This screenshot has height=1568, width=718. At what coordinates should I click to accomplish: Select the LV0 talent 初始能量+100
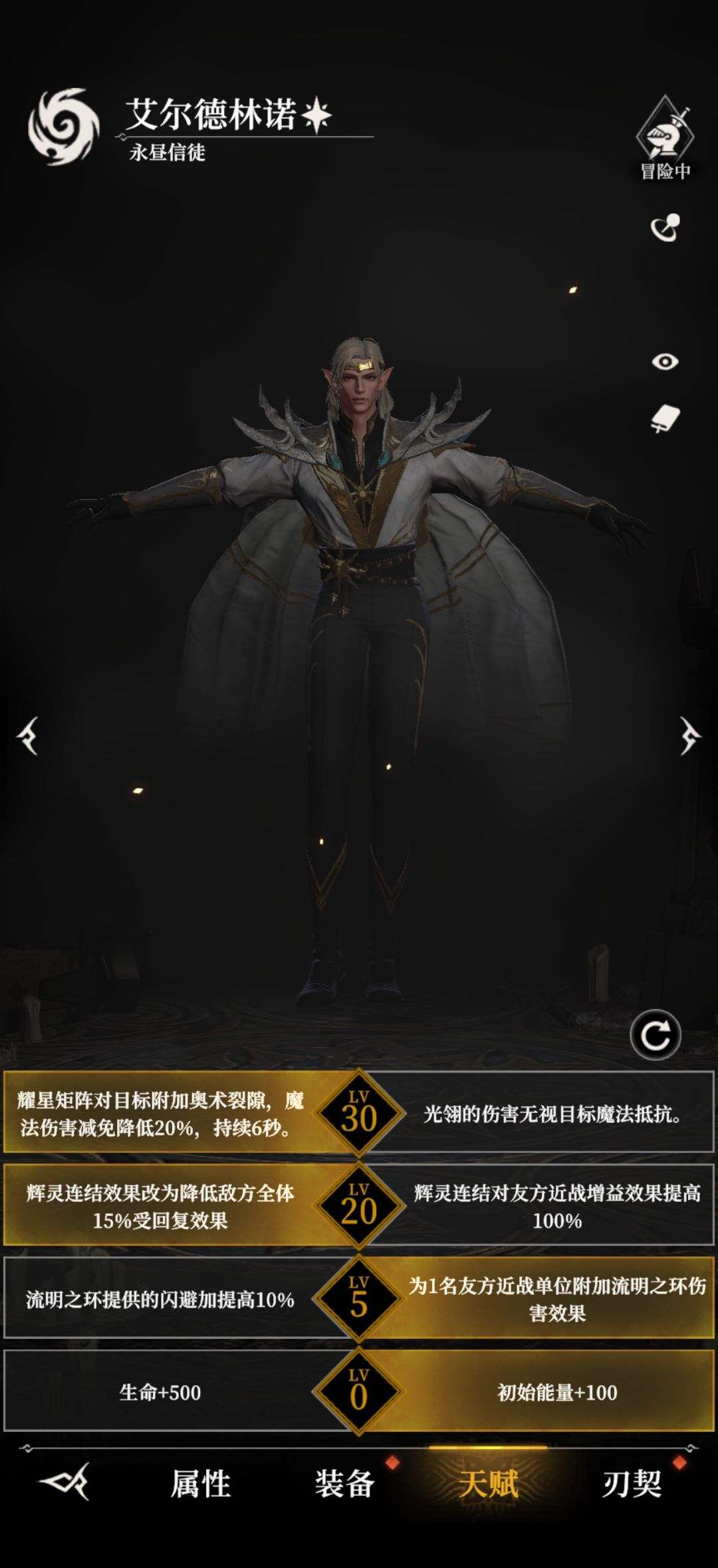coord(557,1392)
